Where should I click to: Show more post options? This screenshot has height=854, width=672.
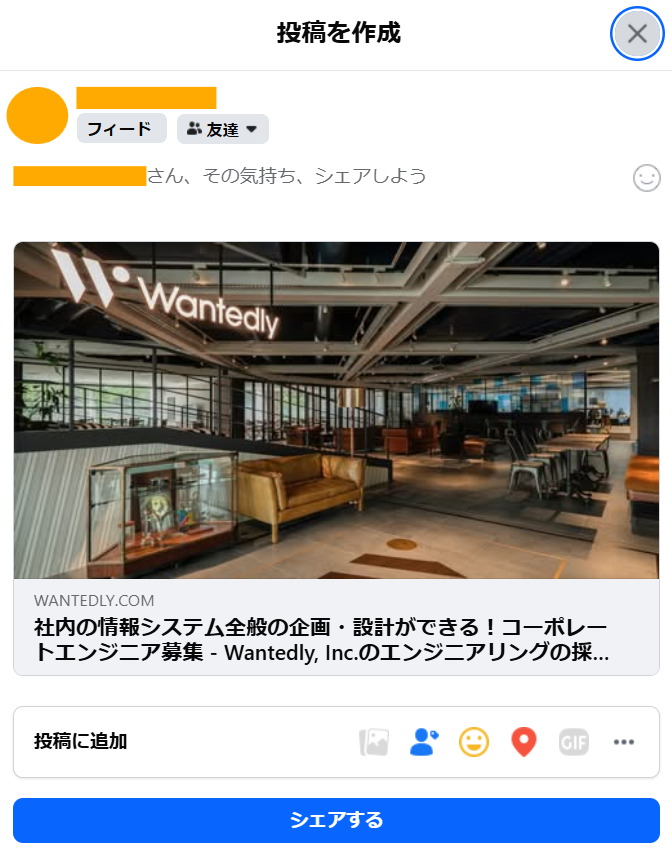tap(624, 742)
